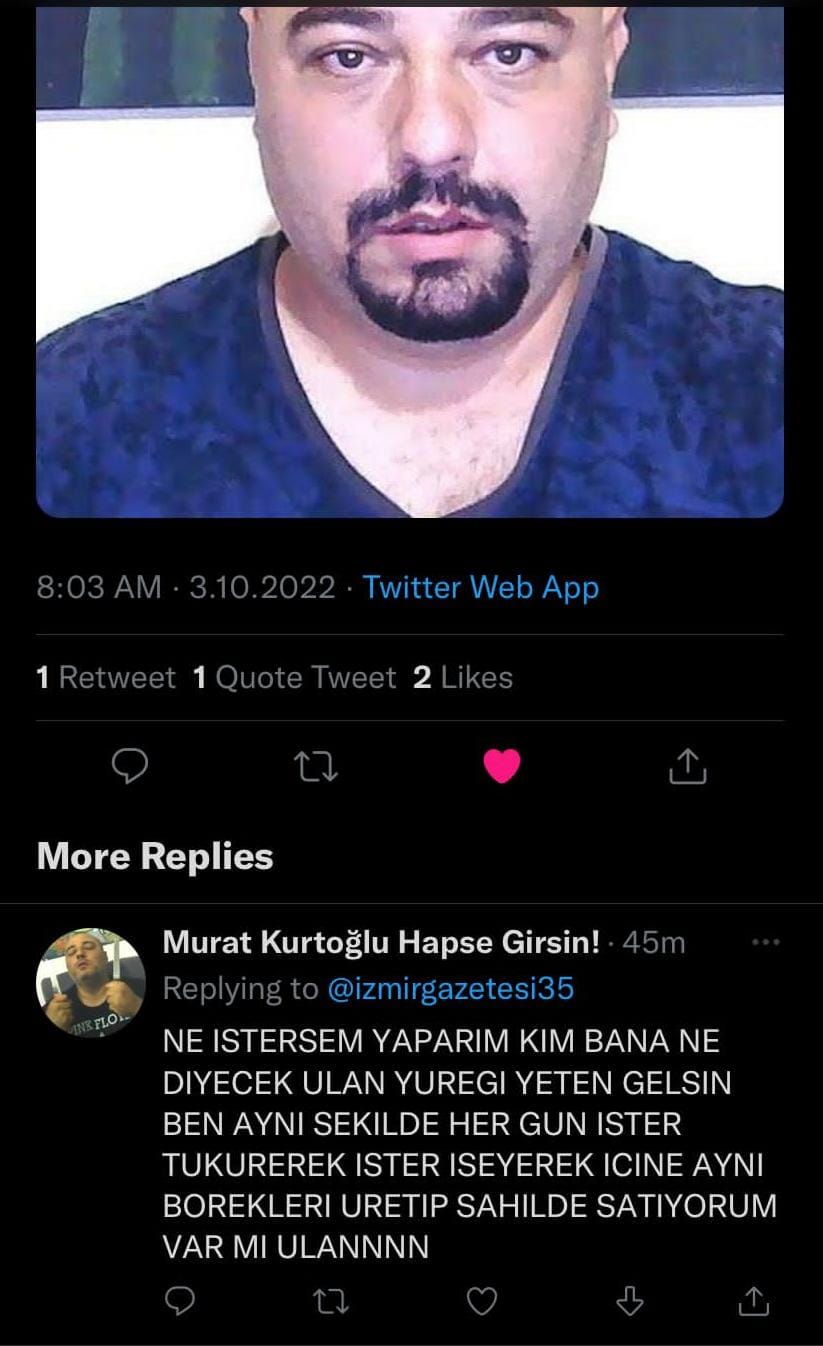Unlike the main tweet

tap(502, 766)
